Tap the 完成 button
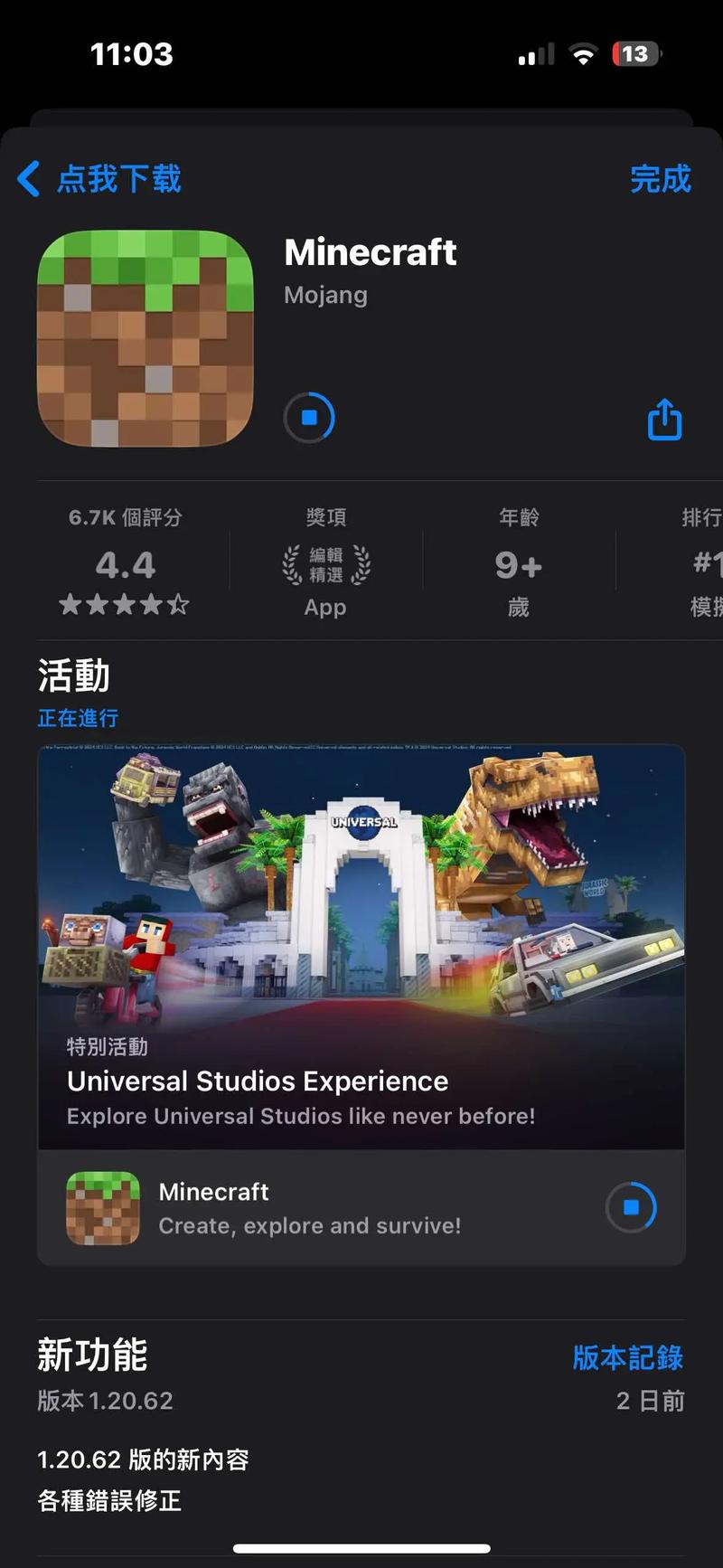This screenshot has width=723, height=1568. [x=661, y=179]
